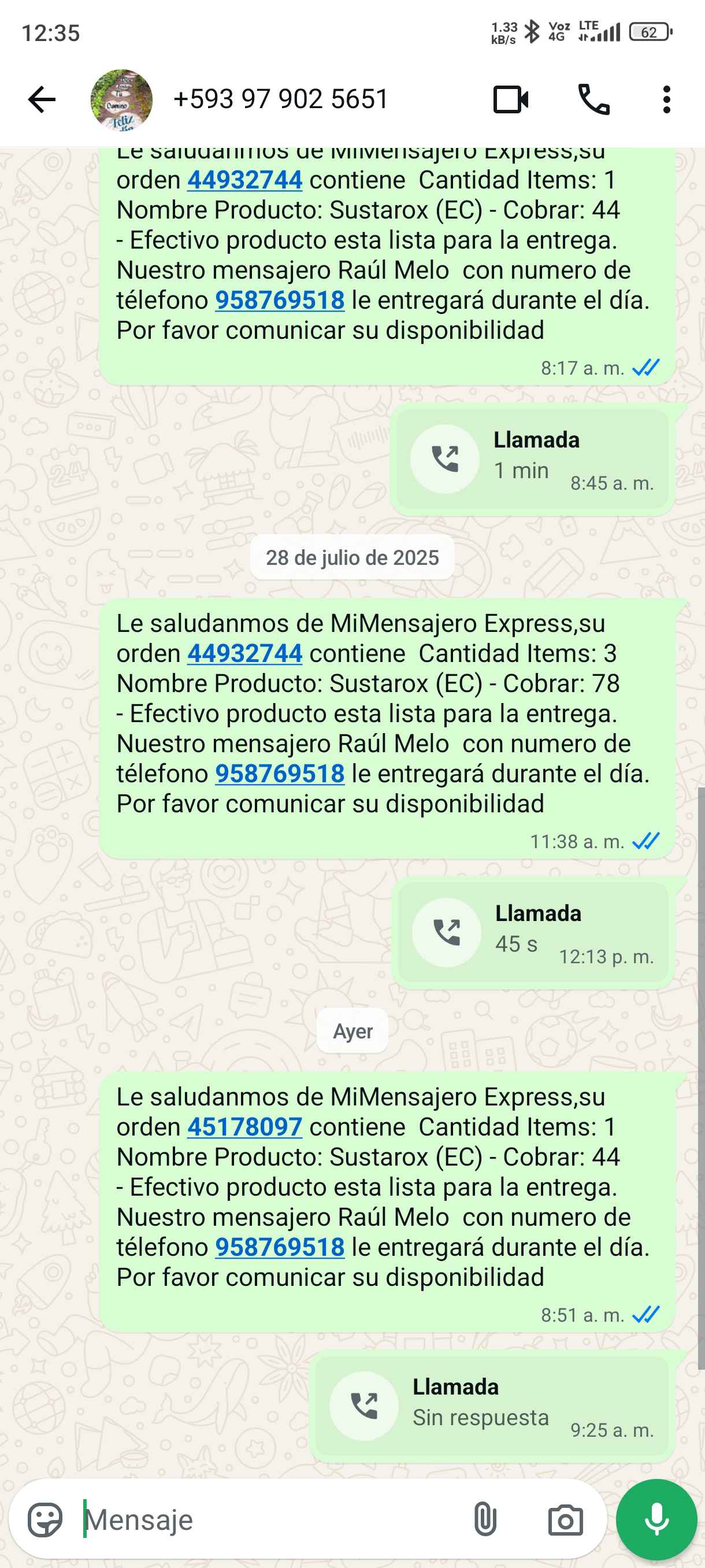The image size is (705, 1568).
Task: Open the camera from the message bar
Action: coord(565,1519)
